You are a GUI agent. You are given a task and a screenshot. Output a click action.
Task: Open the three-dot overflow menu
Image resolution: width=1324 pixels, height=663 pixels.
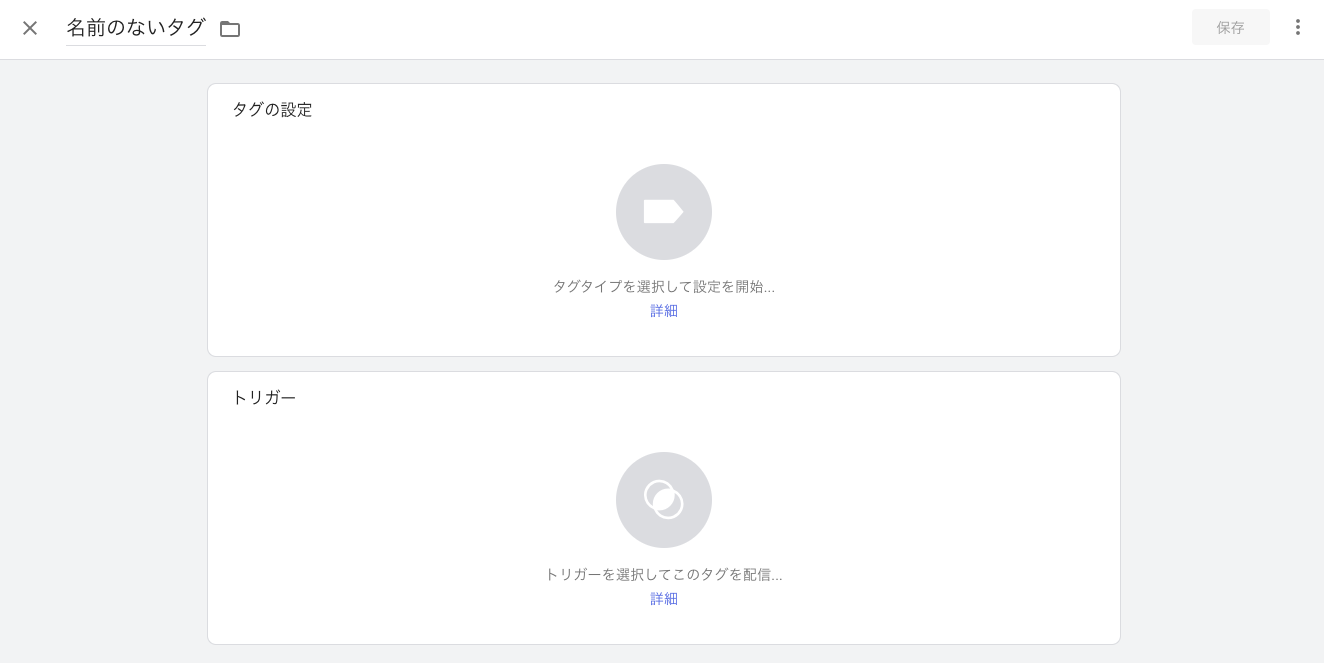tap(1297, 28)
